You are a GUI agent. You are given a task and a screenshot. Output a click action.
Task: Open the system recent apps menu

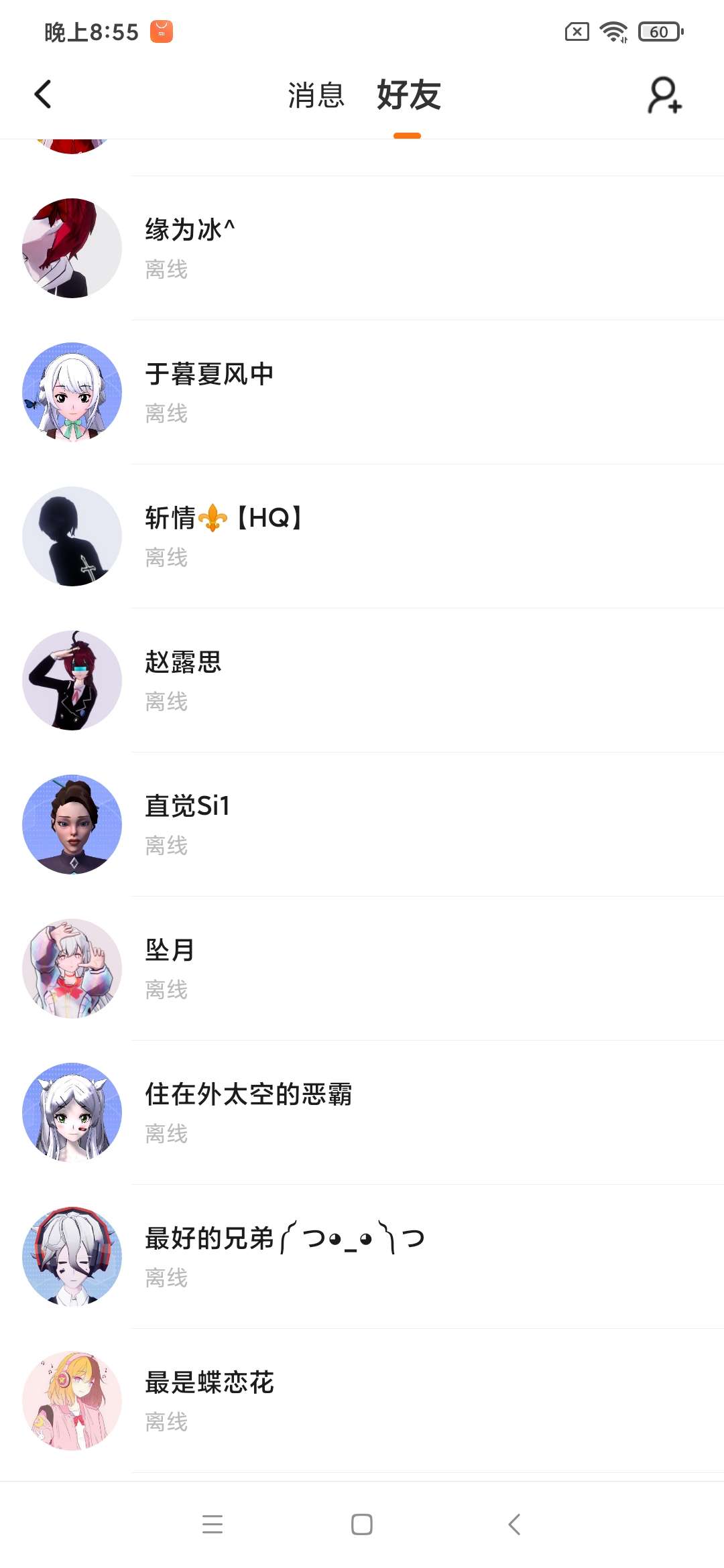pos(213,1524)
